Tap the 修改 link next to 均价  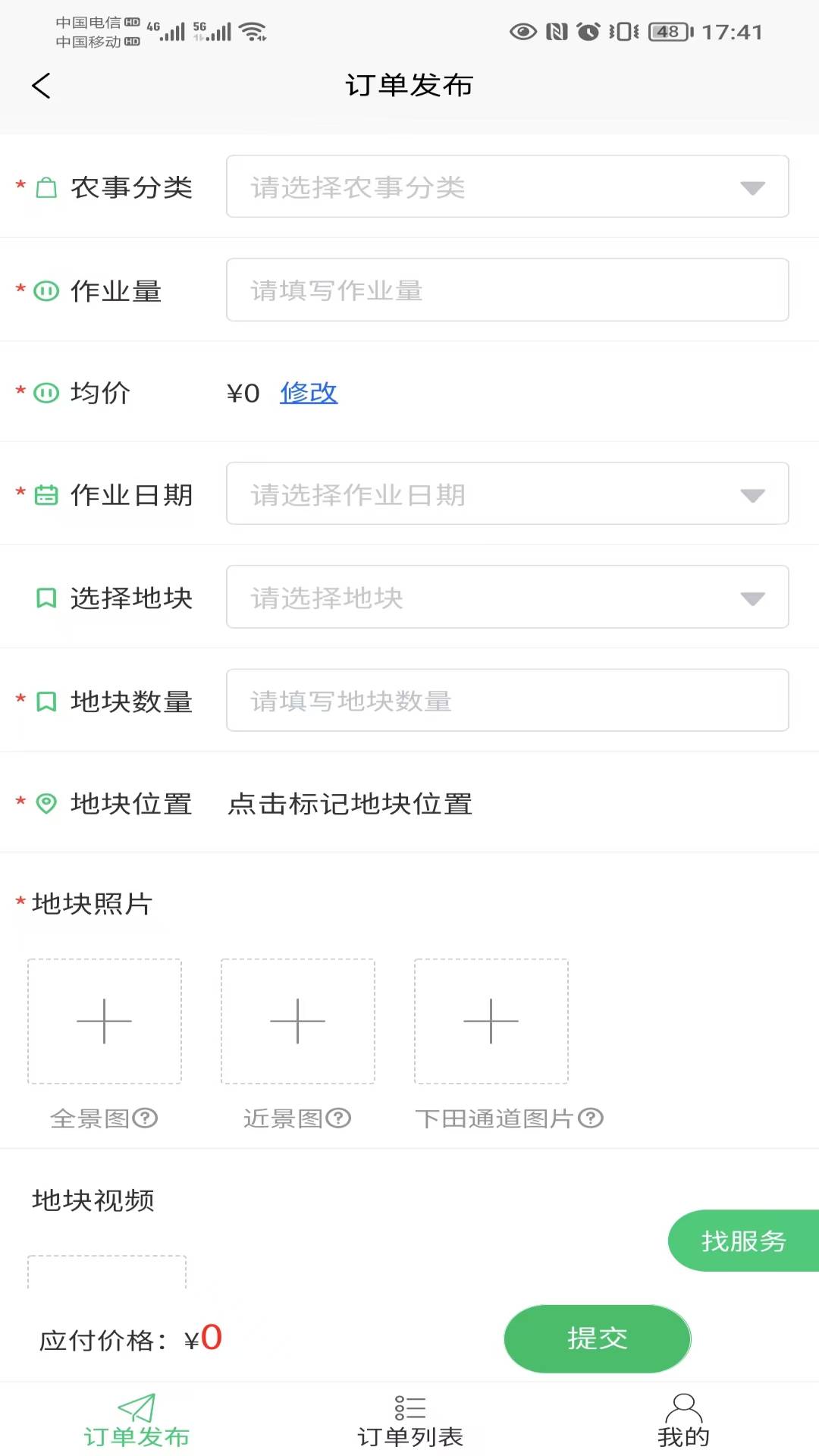click(309, 393)
